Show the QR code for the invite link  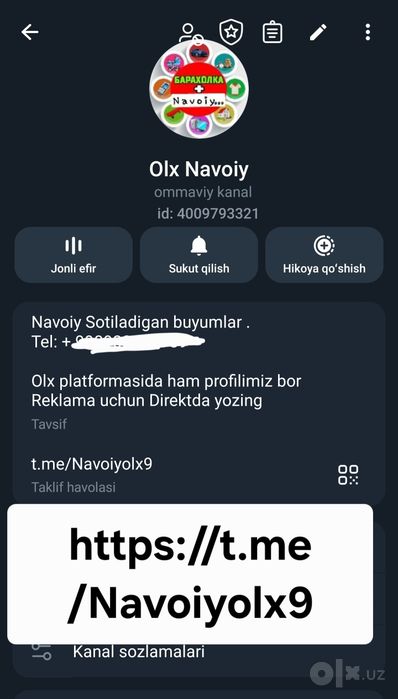click(348, 474)
